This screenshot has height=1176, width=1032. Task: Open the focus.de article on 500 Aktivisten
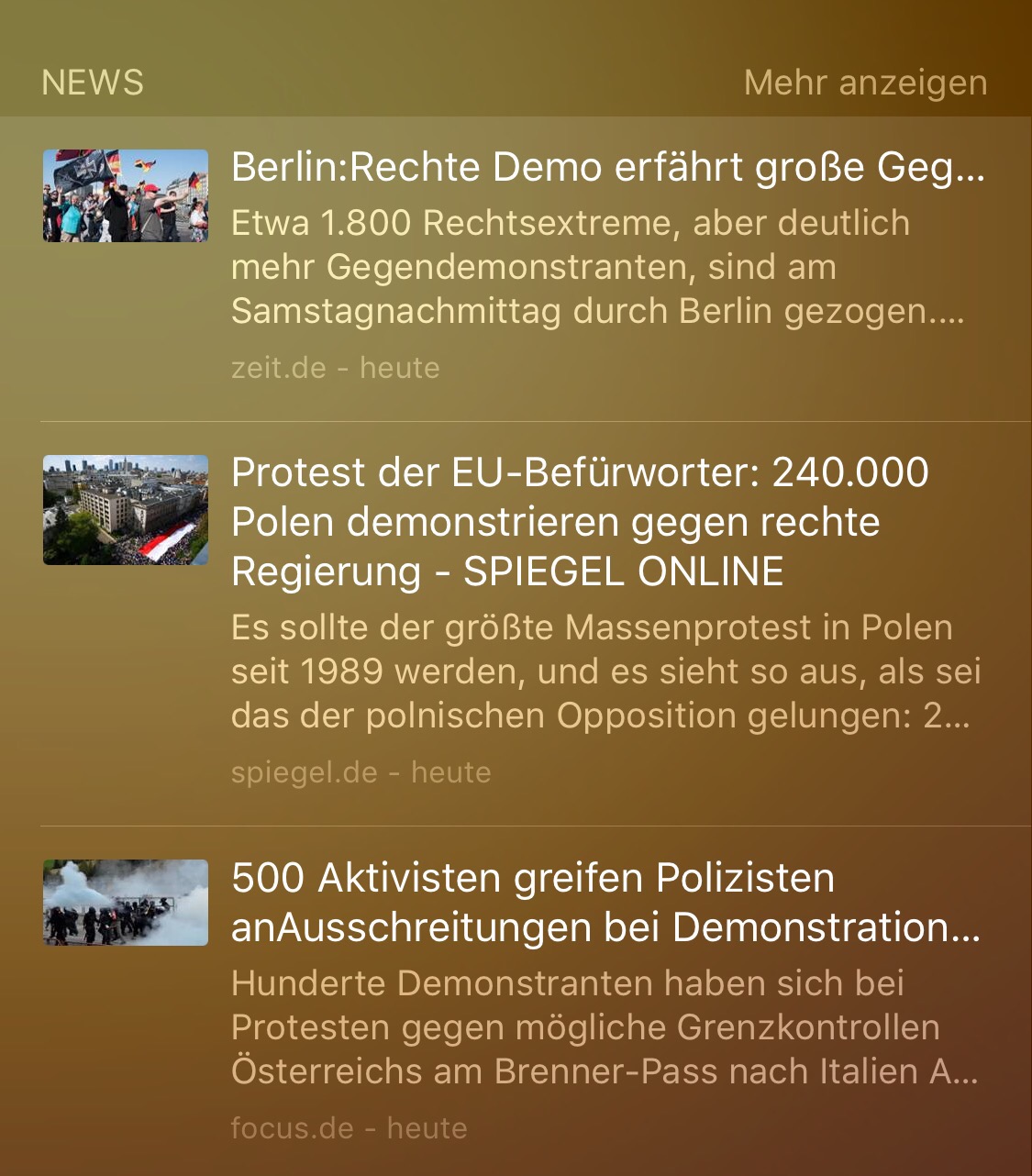pos(605,903)
